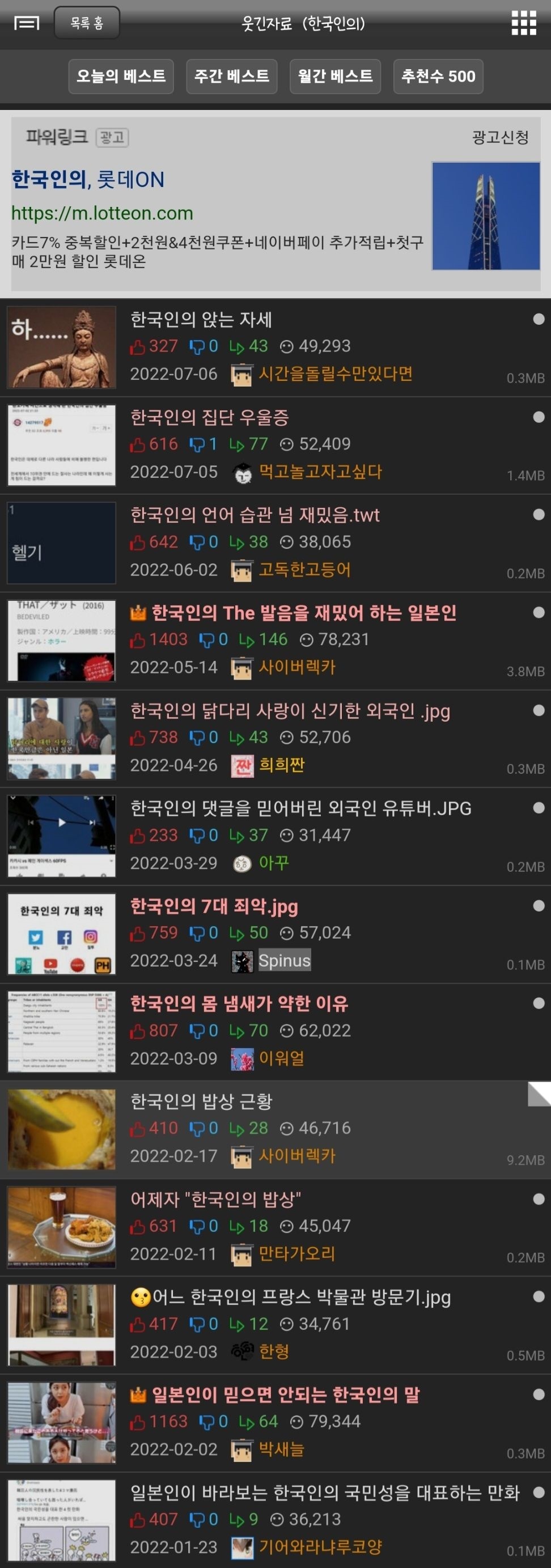
Task: Switch to 월간 베스트
Action: click(x=335, y=76)
